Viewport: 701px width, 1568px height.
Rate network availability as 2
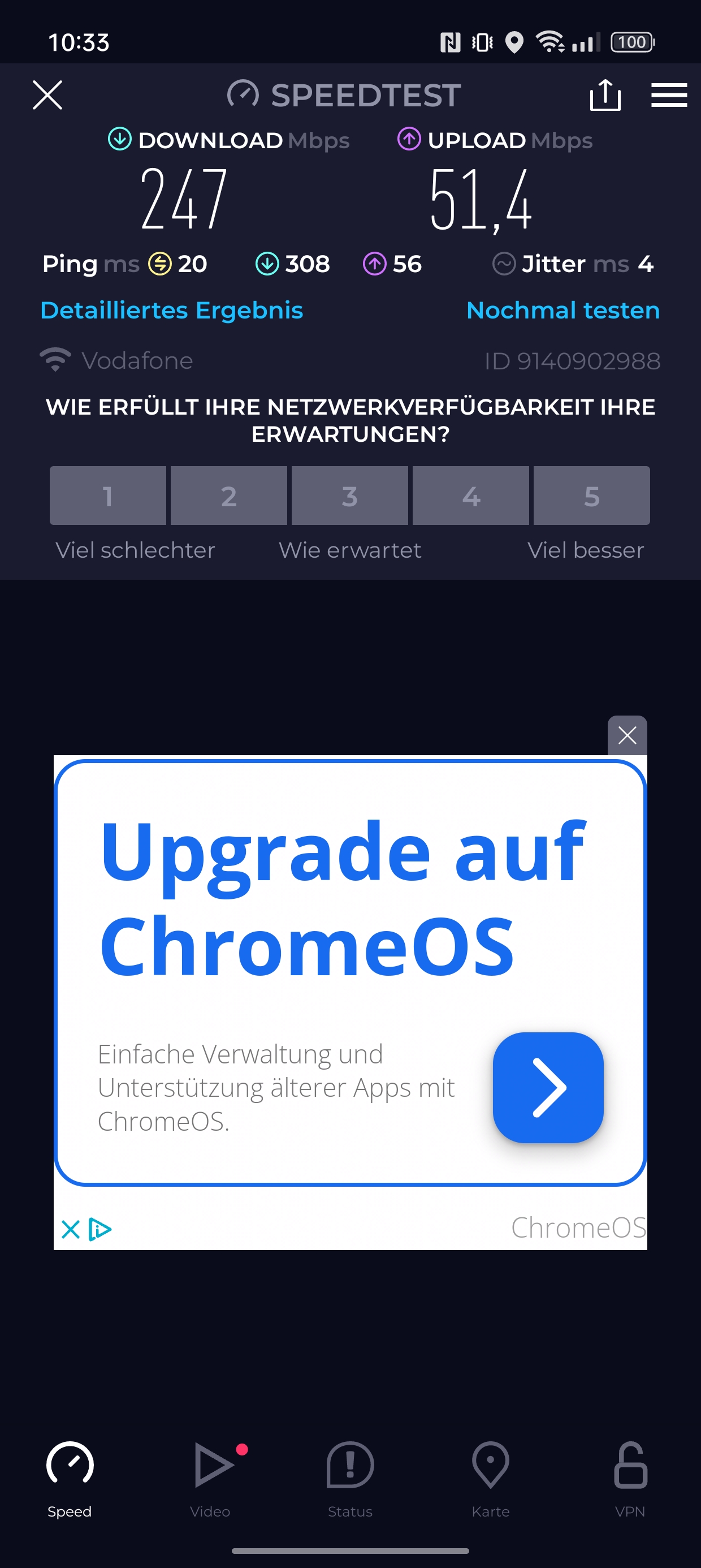coord(229,496)
